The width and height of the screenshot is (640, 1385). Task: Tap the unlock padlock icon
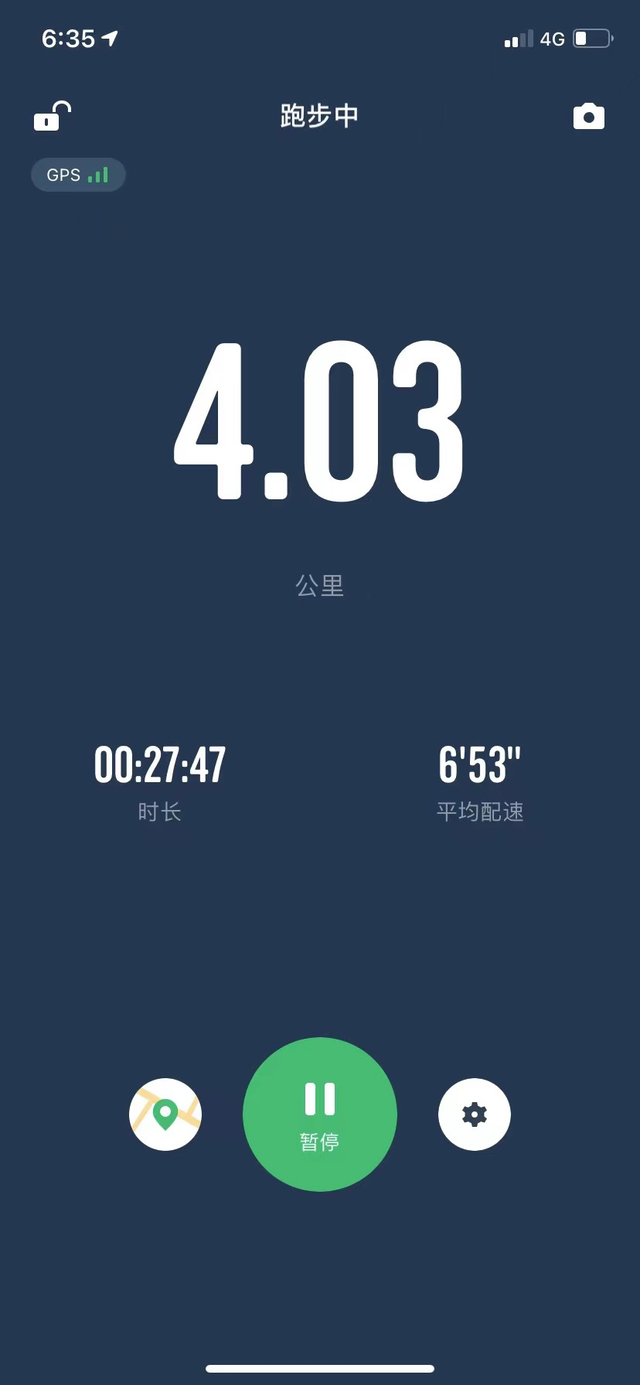[x=52, y=117]
